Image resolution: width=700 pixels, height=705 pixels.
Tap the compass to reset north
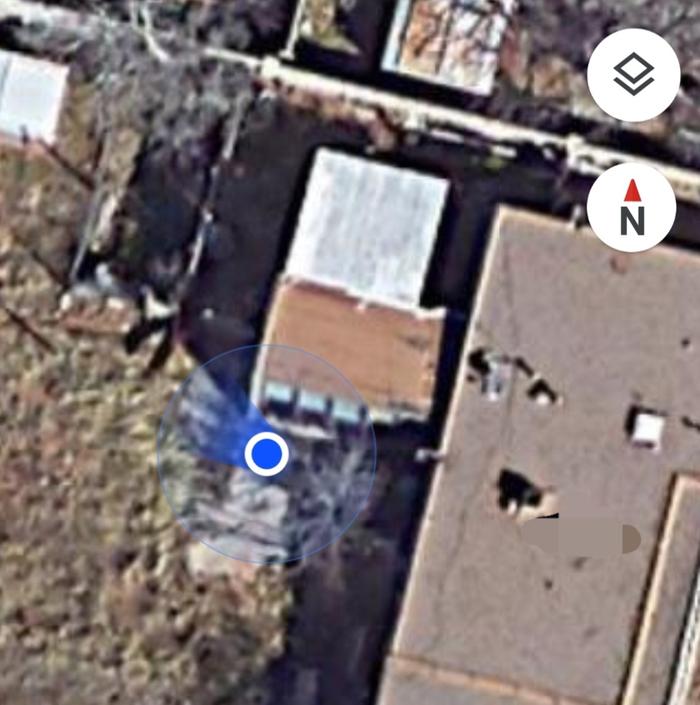tap(631, 207)
